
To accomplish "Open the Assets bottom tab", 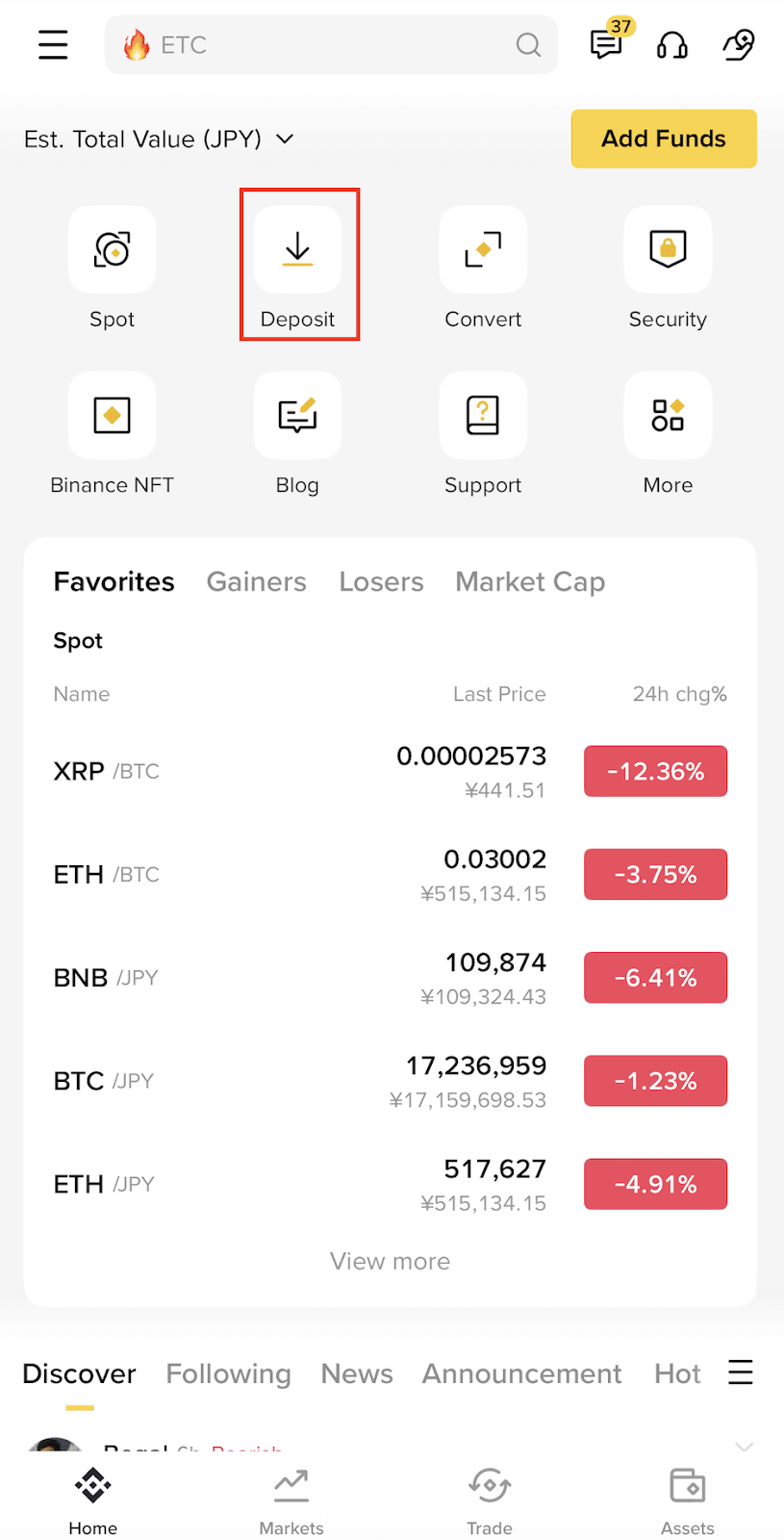I will tap(688, 1501).
